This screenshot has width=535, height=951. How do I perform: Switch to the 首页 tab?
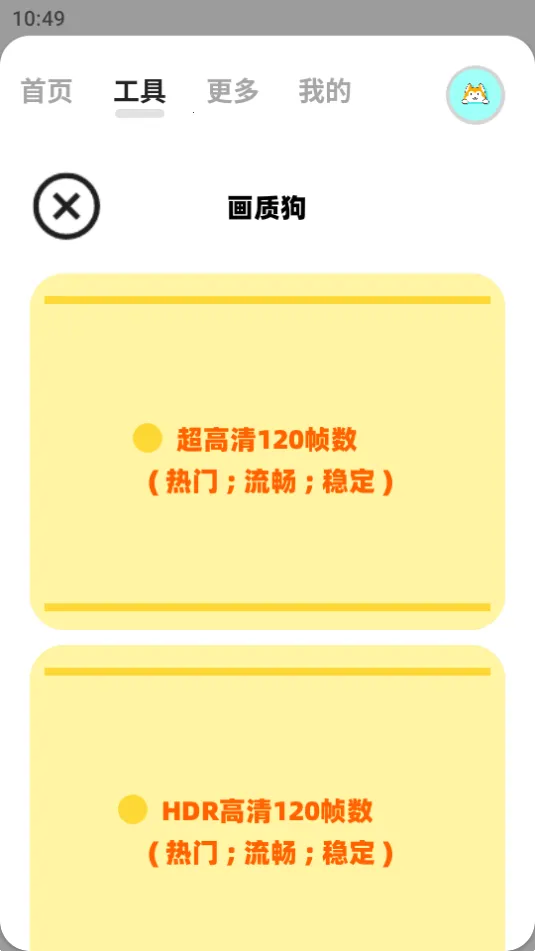47,92
